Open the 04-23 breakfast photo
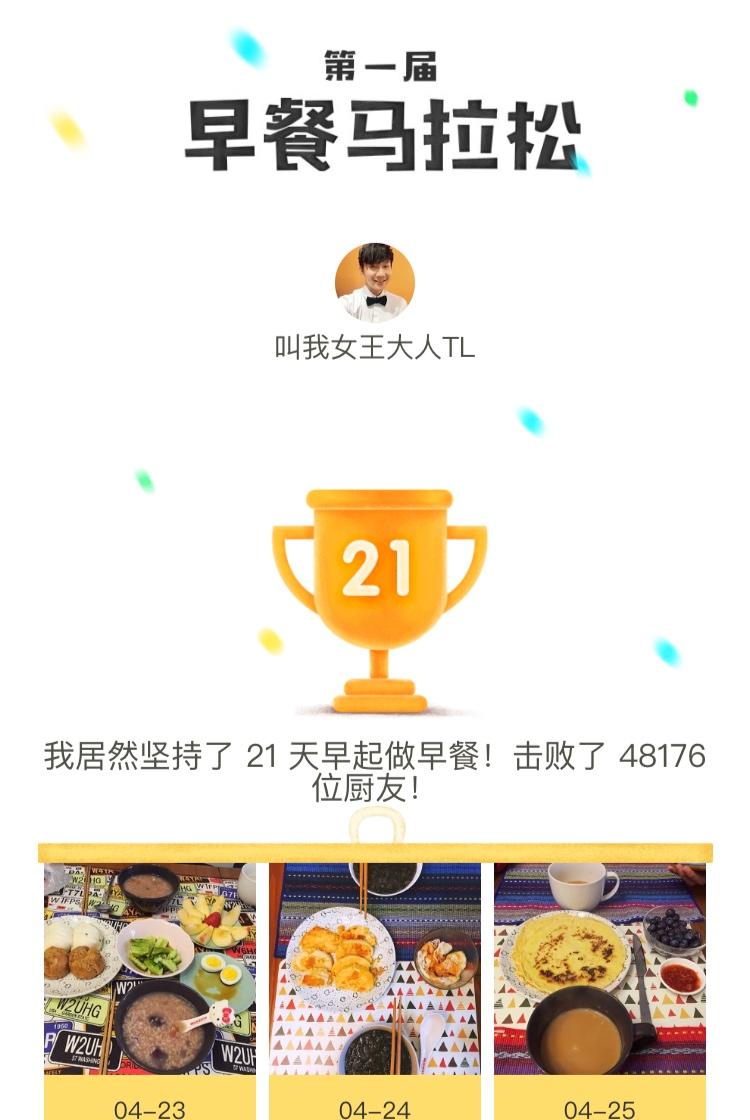This screenshot has width=750, height=1120. click(149, 968)
